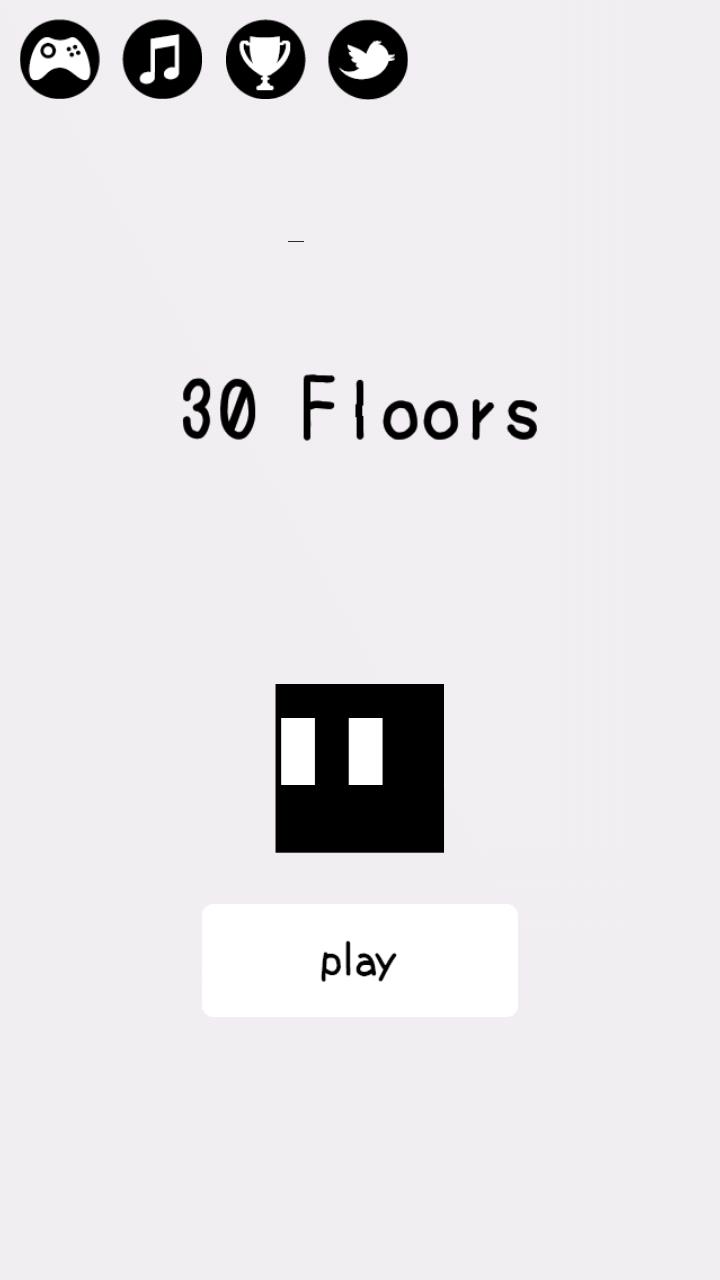Viewport: 720px width, 1280px height.
Task: Toggle game music with the note icon
Action: (162, 59)
